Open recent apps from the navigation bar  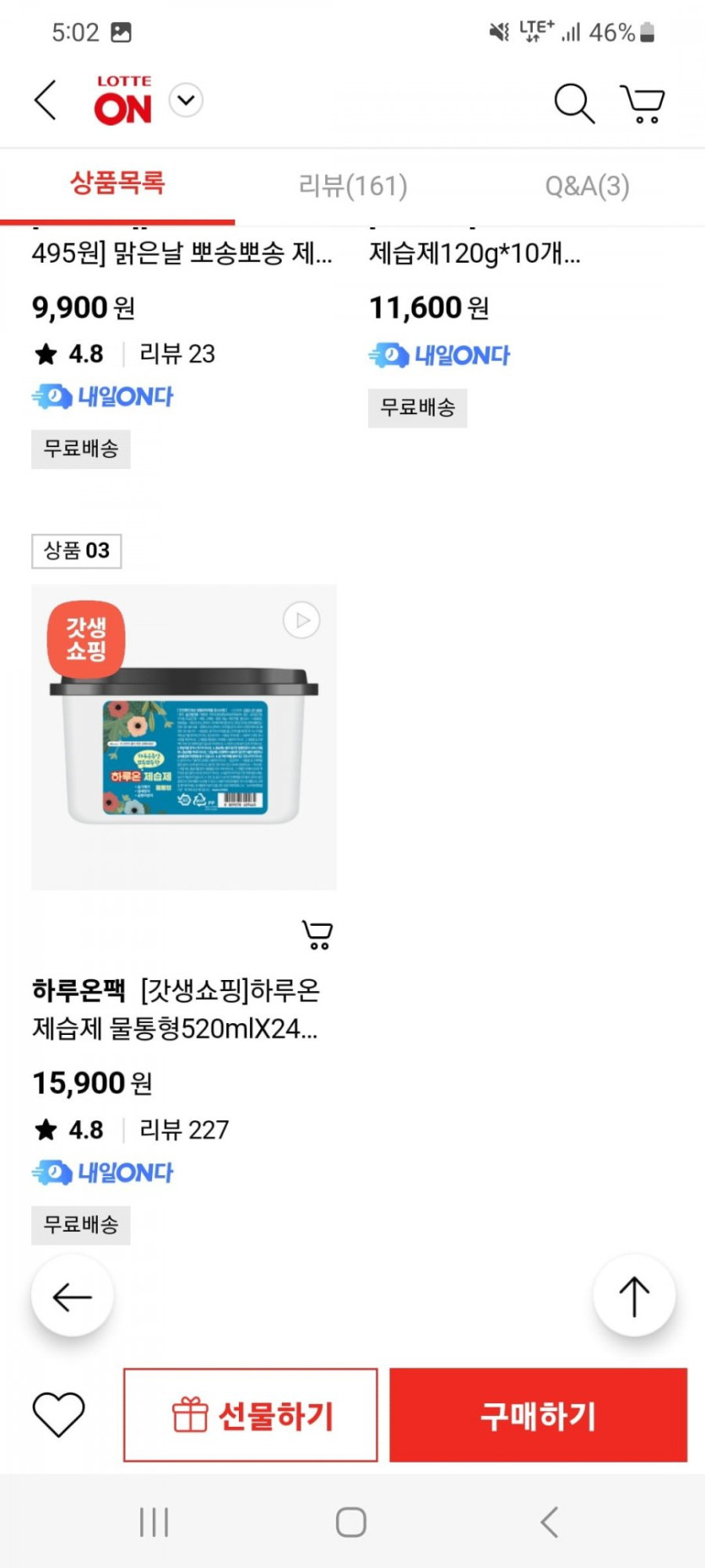click(154, 1522)
